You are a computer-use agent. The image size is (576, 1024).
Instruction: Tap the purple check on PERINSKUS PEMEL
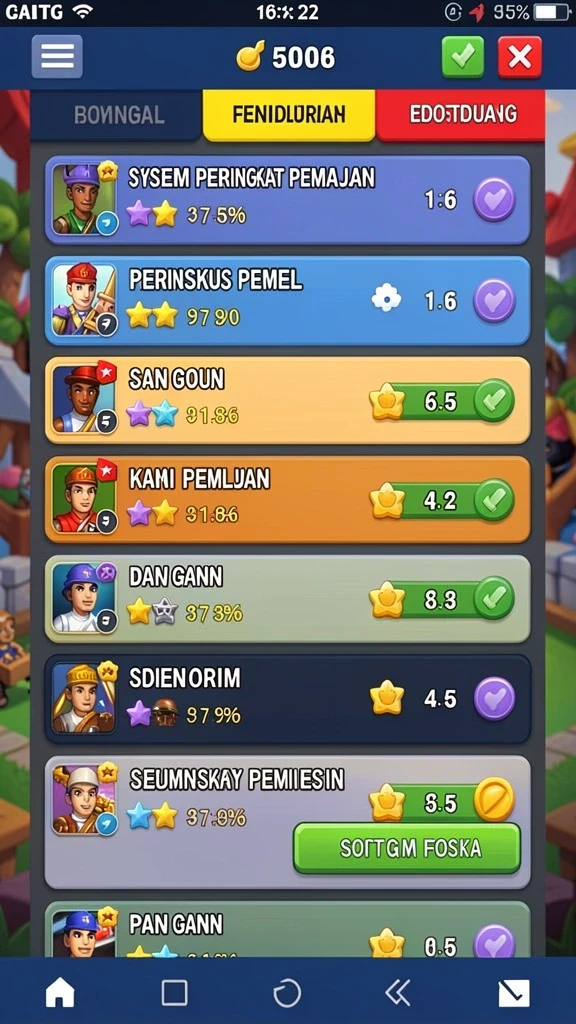click(494, 300)
